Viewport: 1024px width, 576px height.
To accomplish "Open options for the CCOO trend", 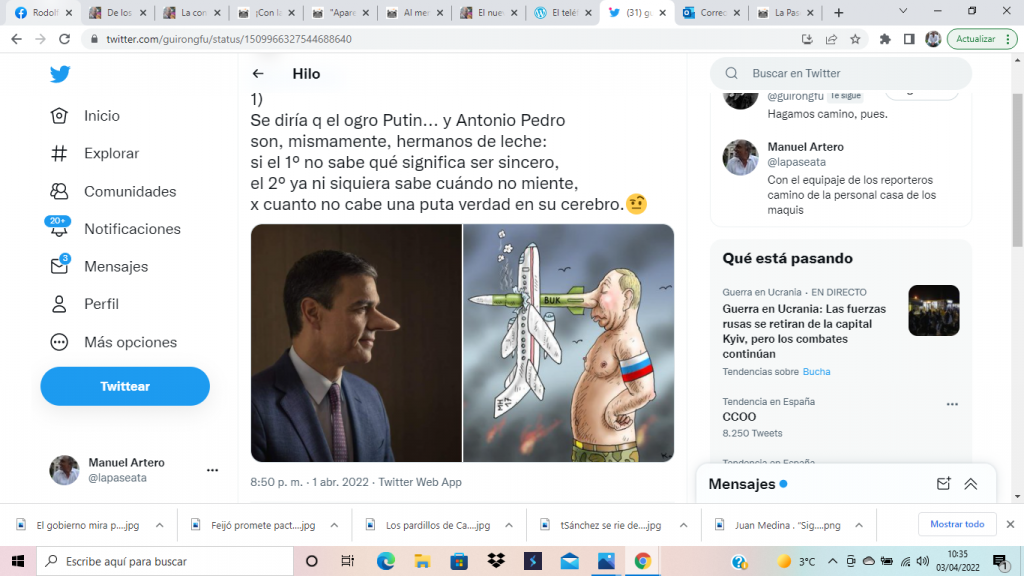I will (952, 404).
